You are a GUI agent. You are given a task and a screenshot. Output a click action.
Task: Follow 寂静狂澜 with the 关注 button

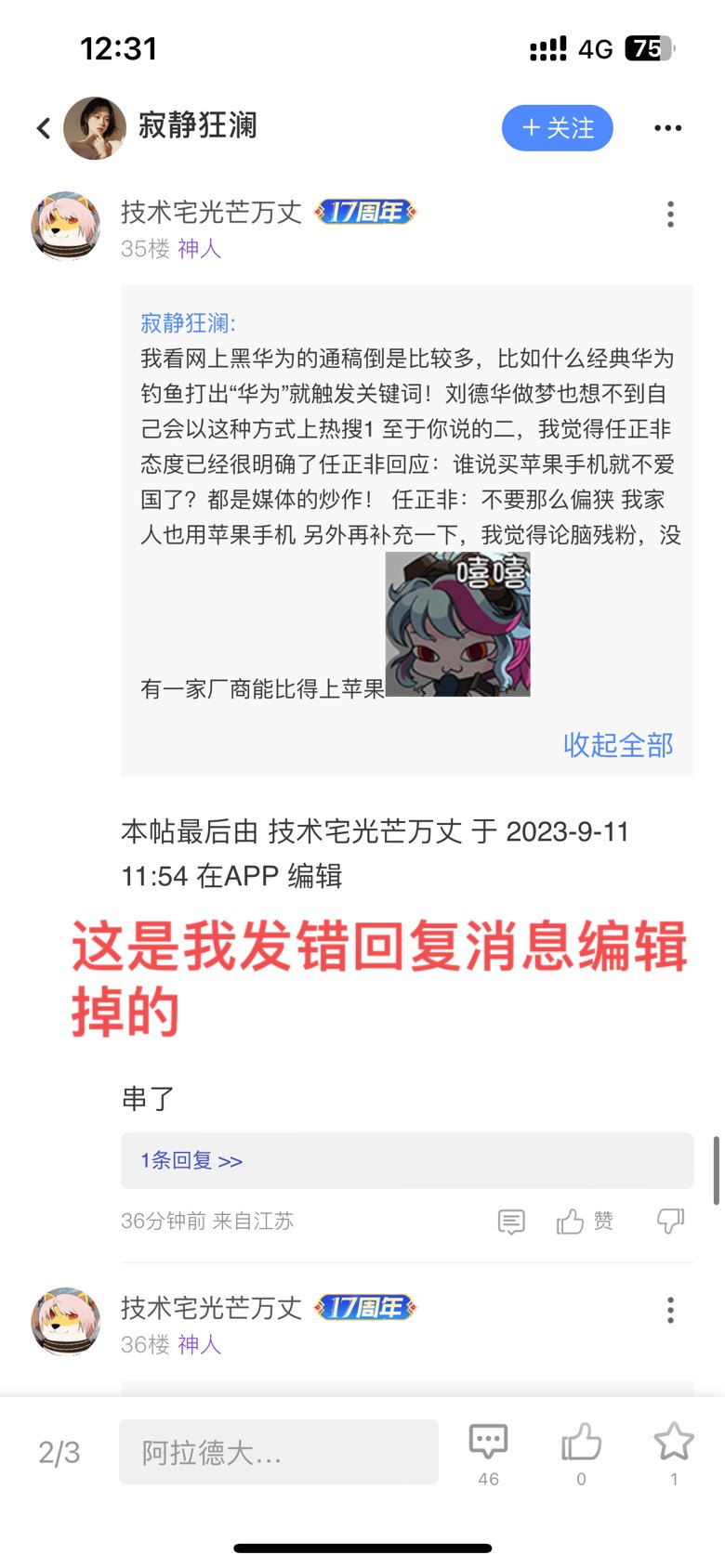(x=557, y=128)
